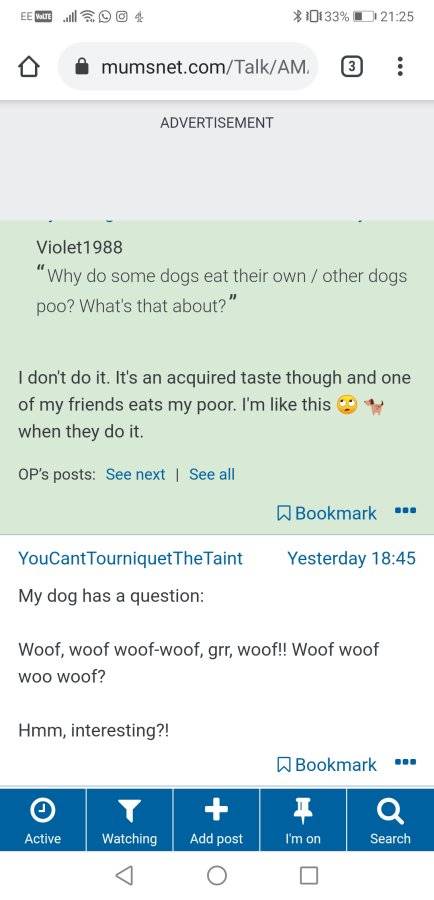Go to the browser home page

point(29,67)
